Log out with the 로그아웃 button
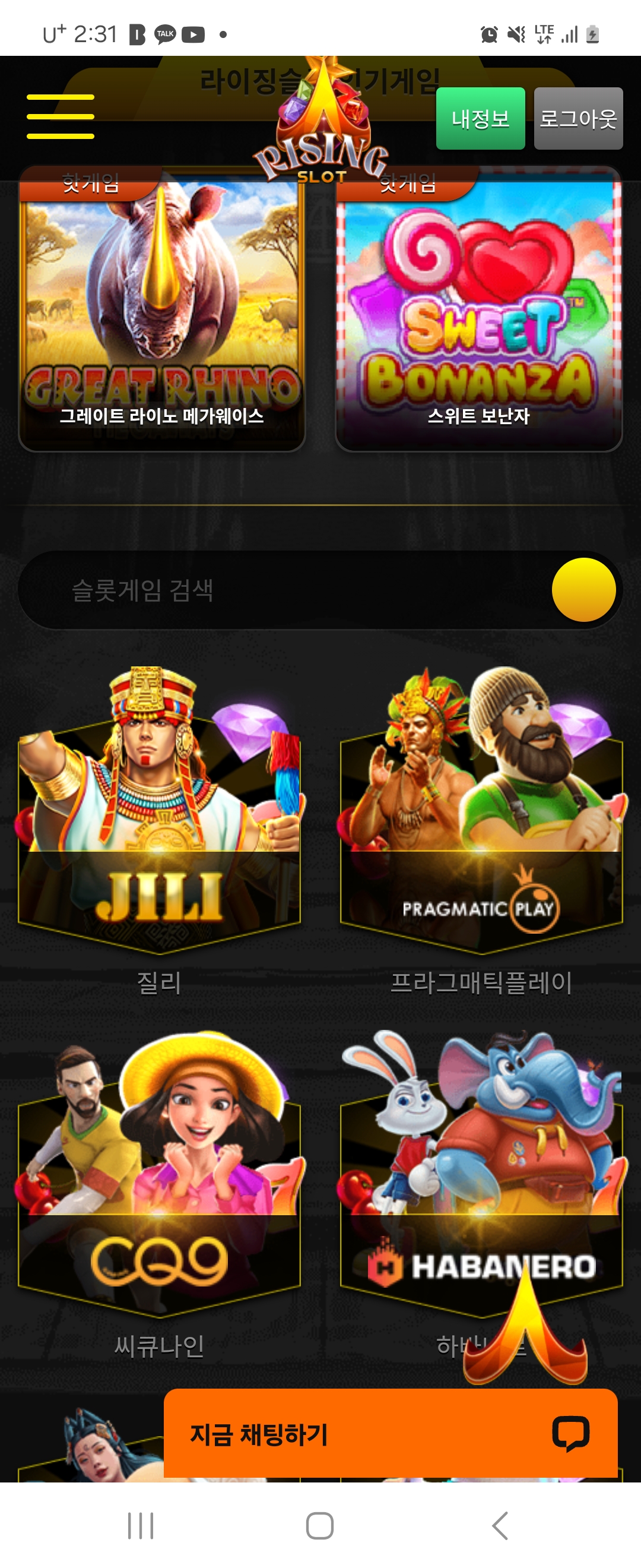The image size is (641, 1568). (x=577, y=118)
